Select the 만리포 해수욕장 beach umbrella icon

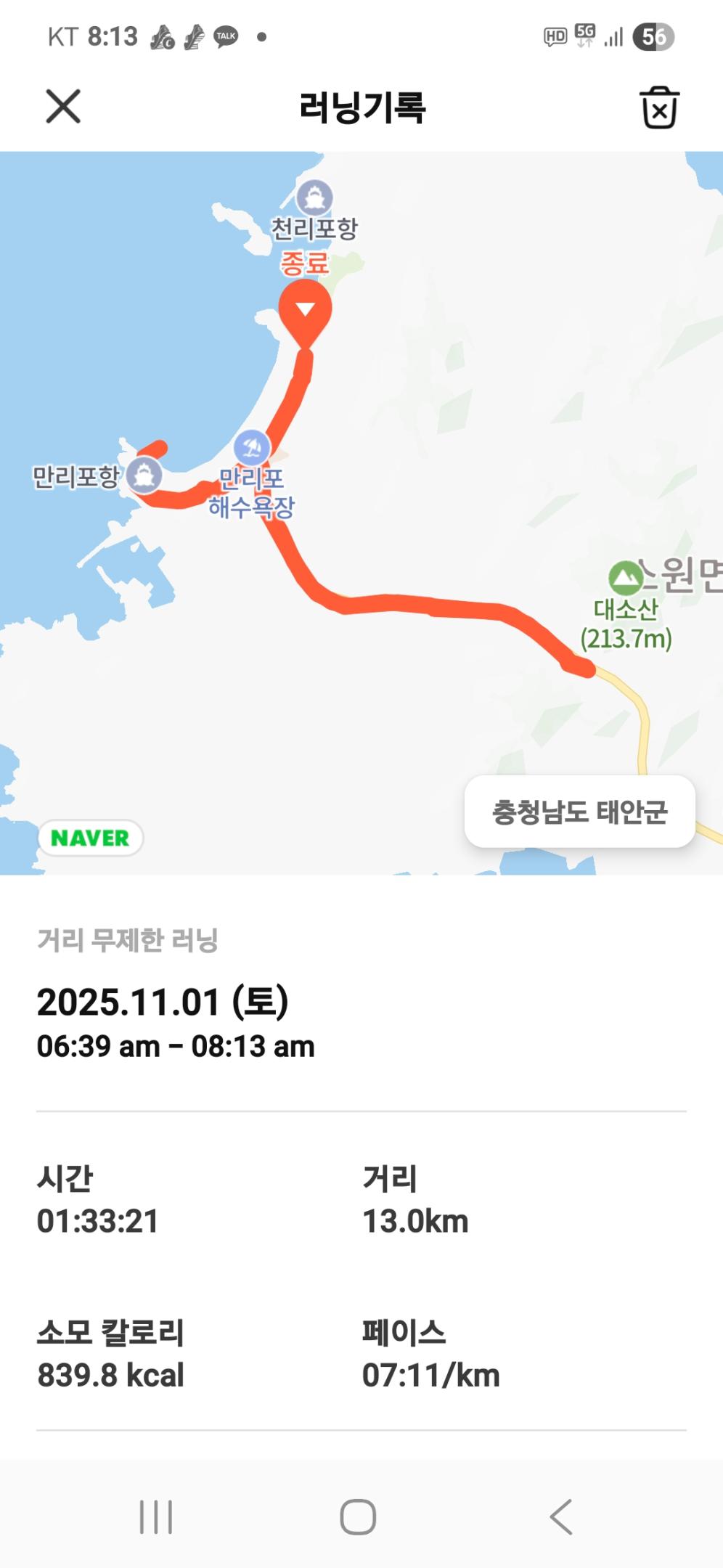click(252, 448)
